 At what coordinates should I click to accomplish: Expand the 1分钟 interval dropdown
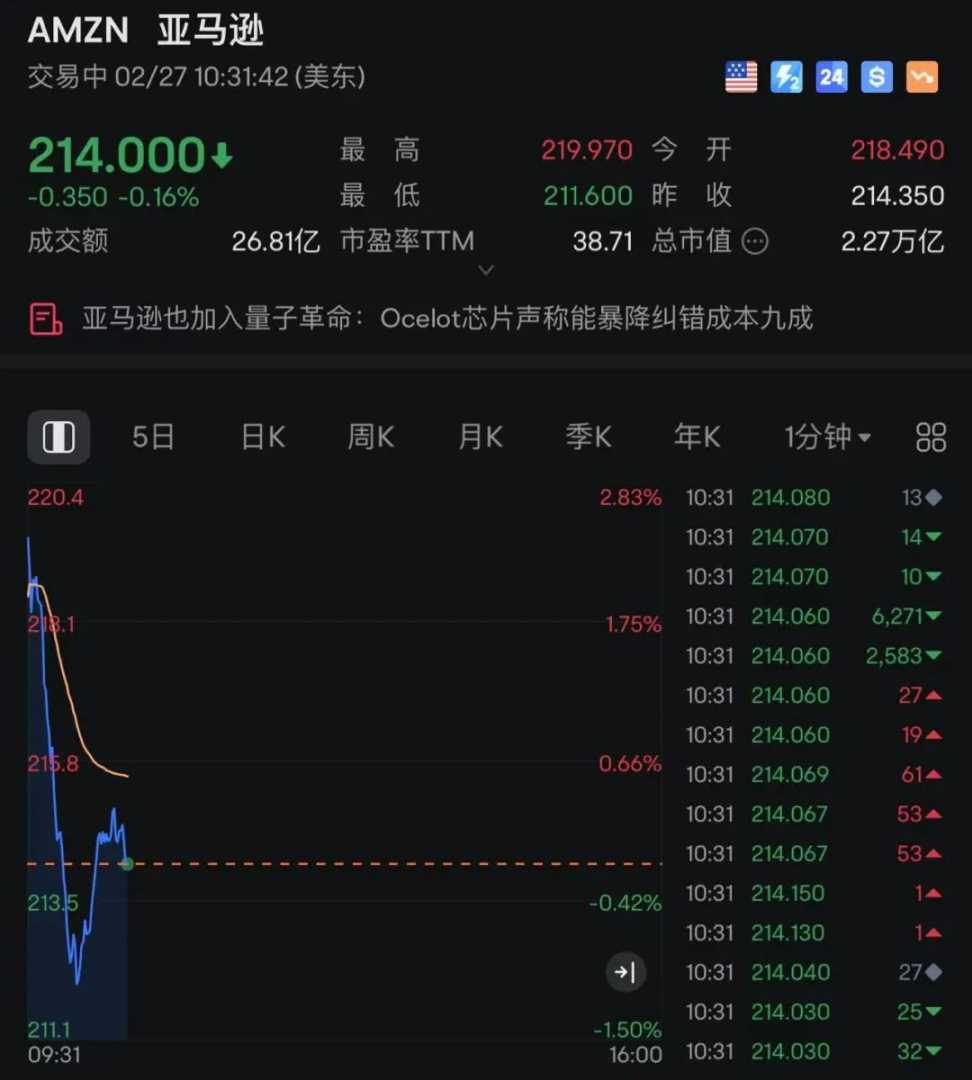pos(827,437)
